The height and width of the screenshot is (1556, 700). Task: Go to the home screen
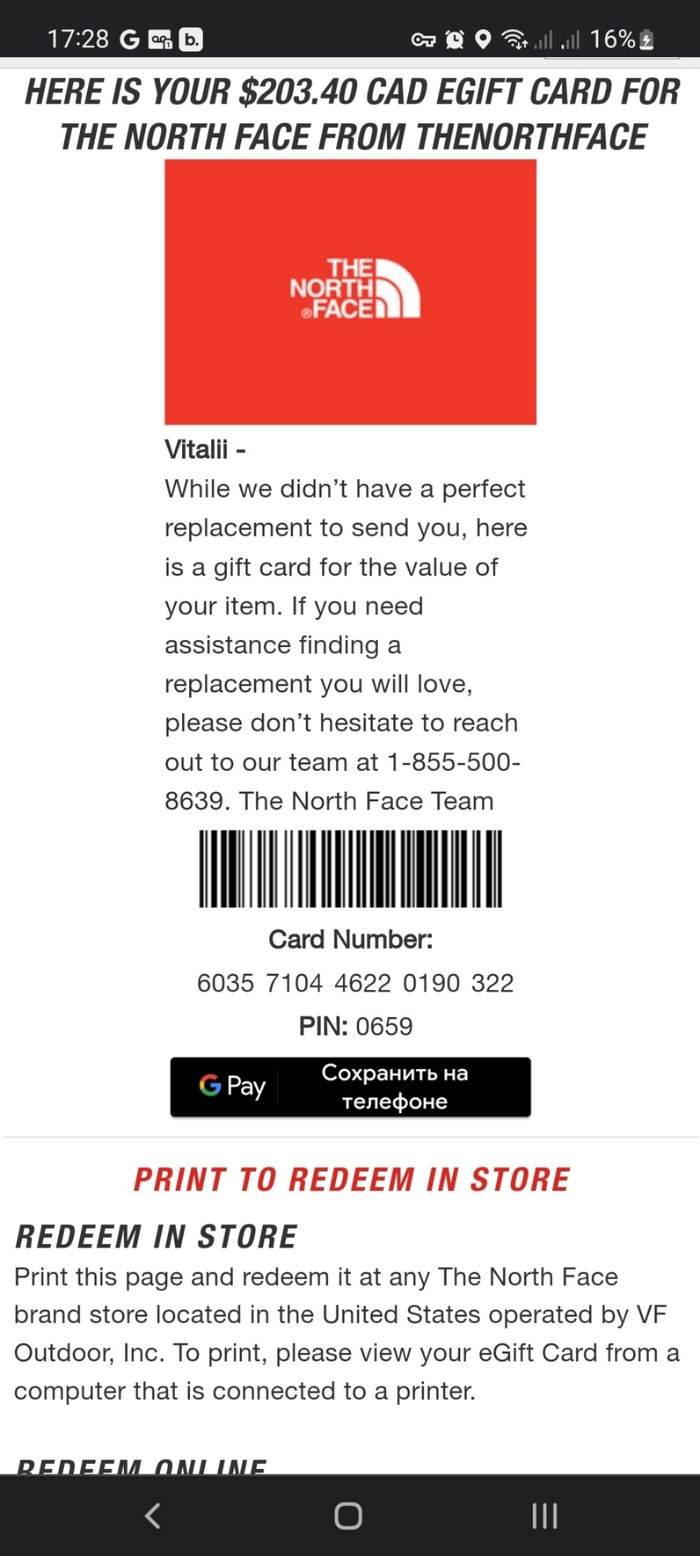point(348,1516)
